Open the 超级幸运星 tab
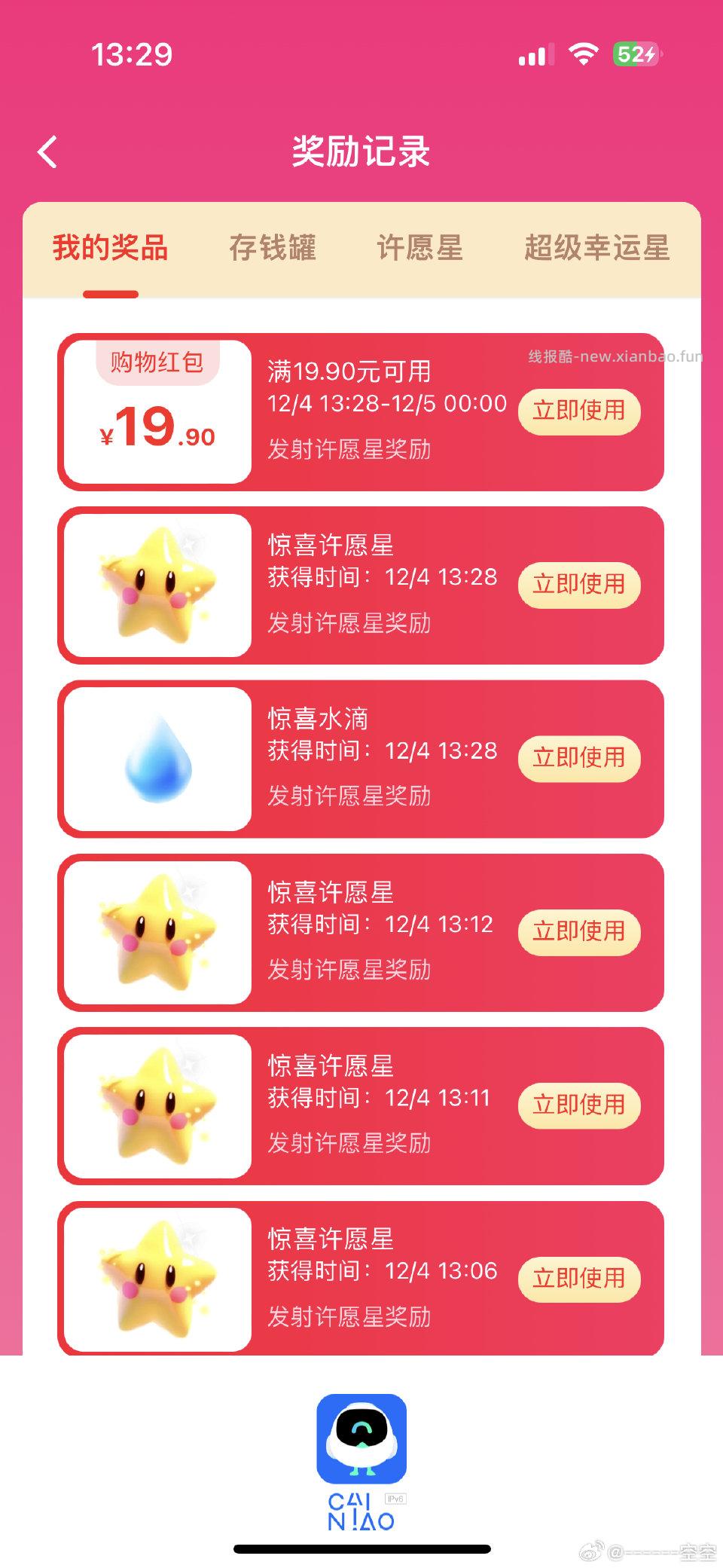The width and height of the screenshot is (723, 1568). tap(597, 249)
